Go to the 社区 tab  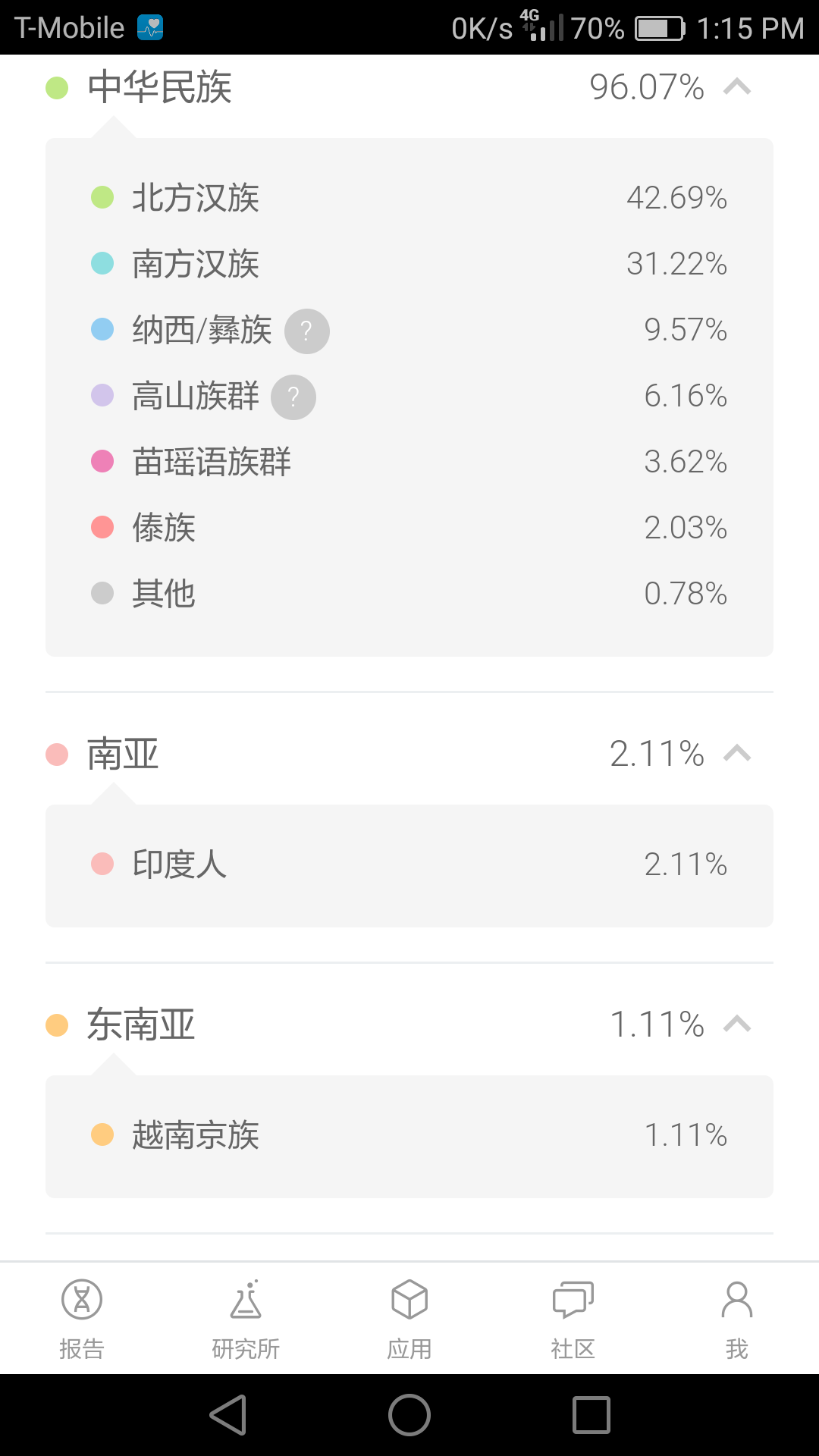point(573,1319)
